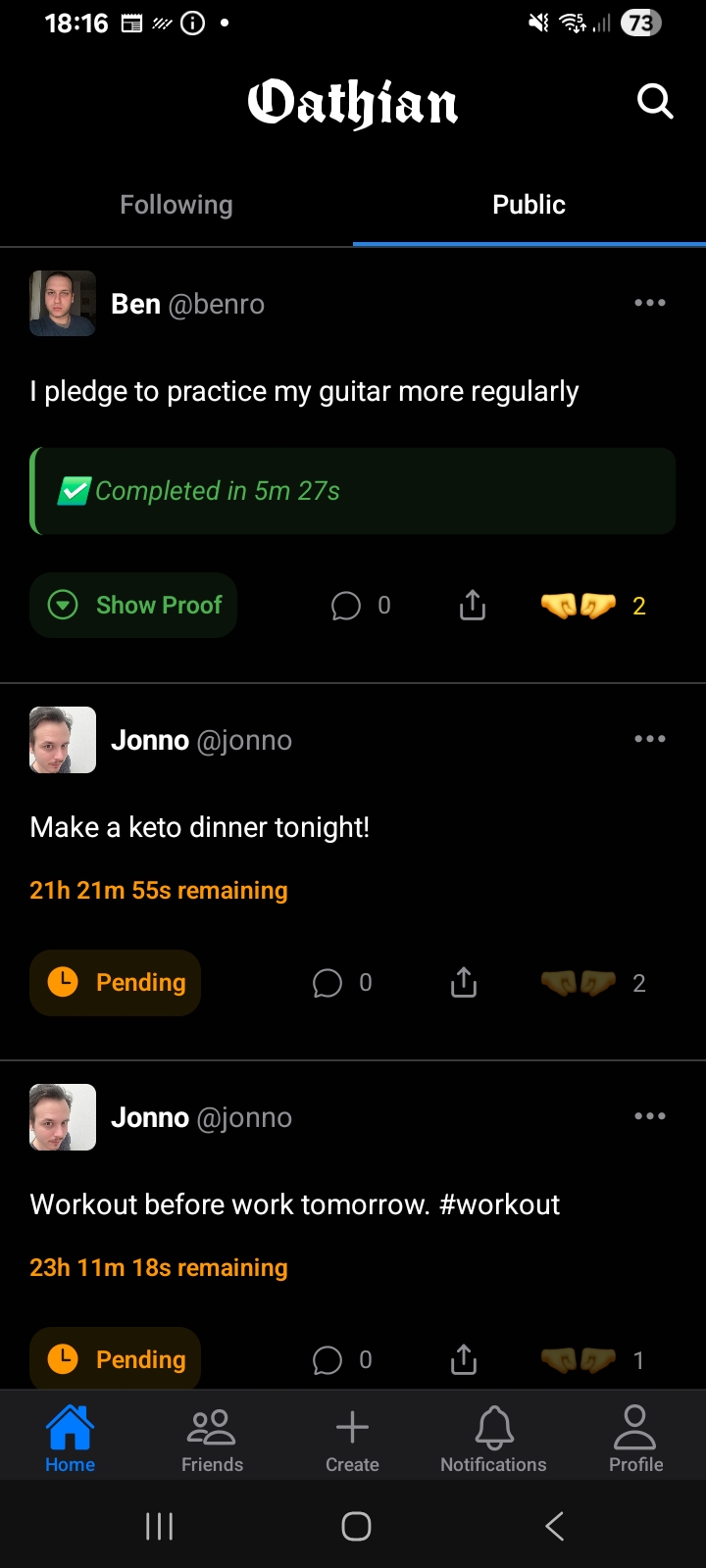The width and height of the screenshot is (706, 1568).
Task: Check the Pending badge on workout post
Action: click(115, 1359)
